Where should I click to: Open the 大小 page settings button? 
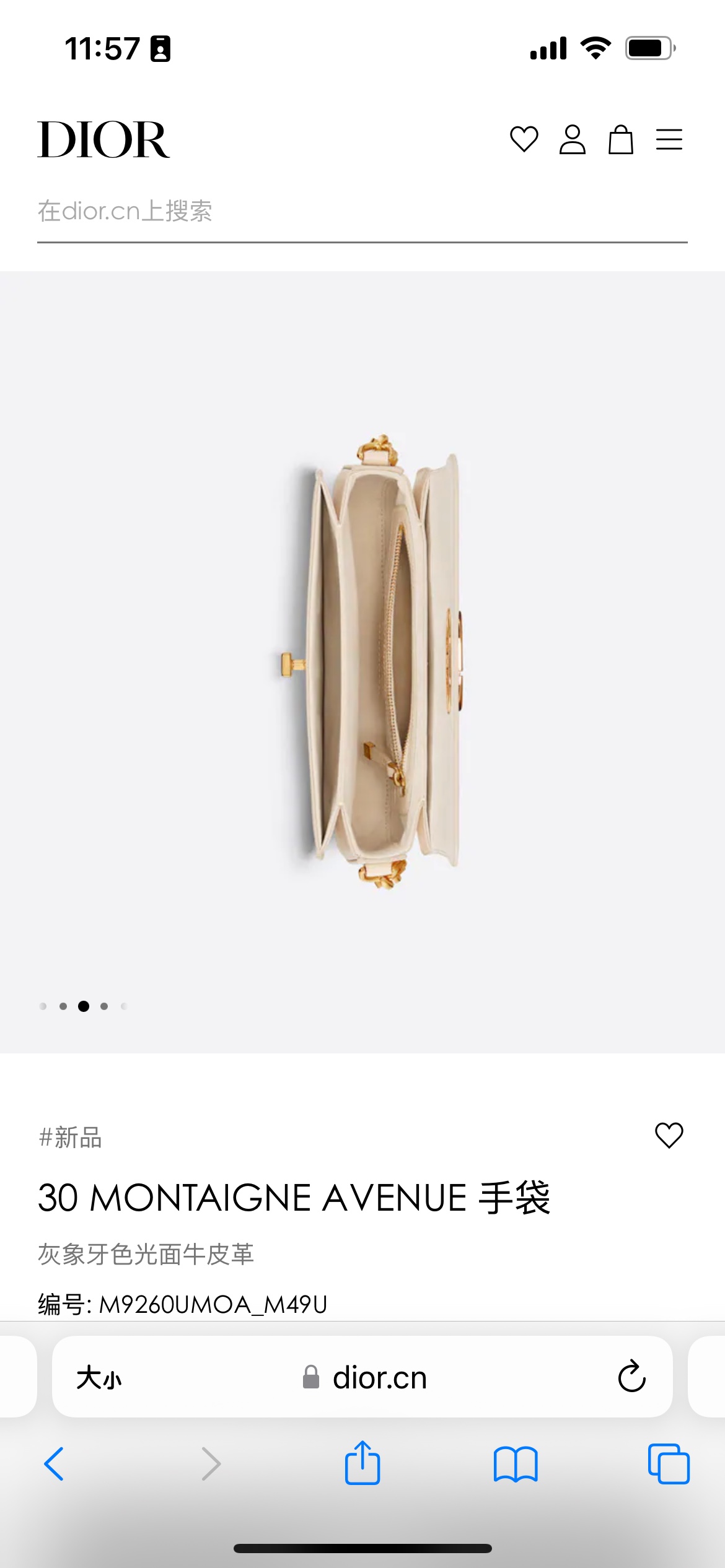pyautogui.click(x=99, y=1378)
